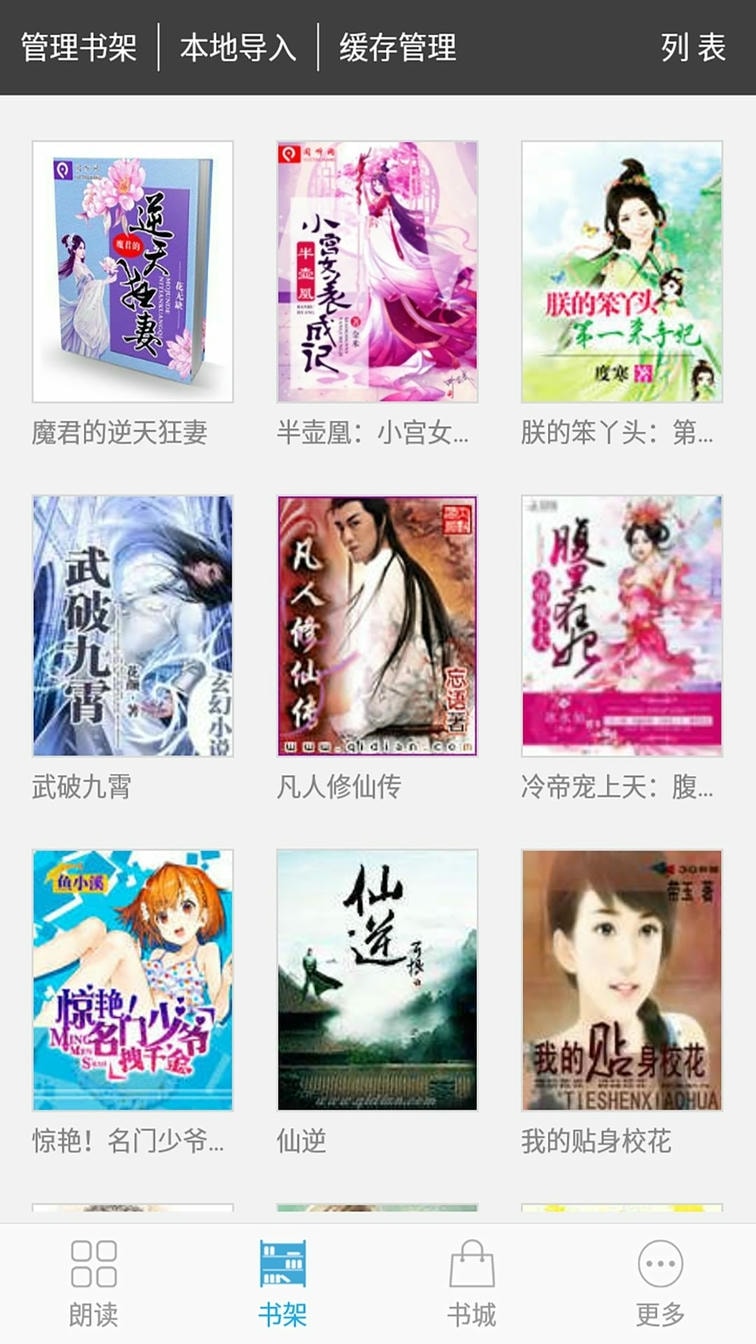756x1344 pixels.
Task: Open the book 半壶凰：小宫女…
Action: pos(377,271)
